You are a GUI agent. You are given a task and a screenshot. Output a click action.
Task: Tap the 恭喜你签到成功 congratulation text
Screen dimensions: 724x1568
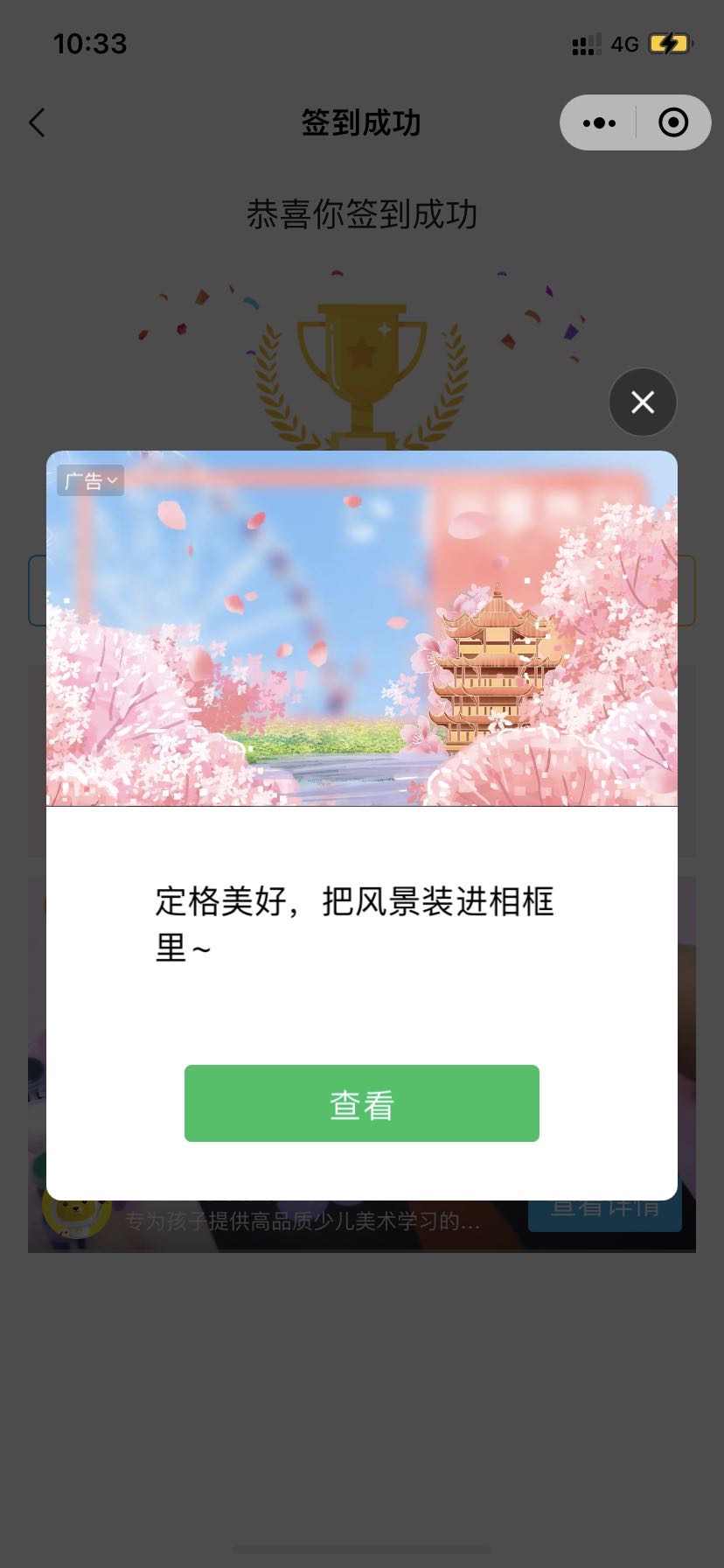[x=362, y=214]
